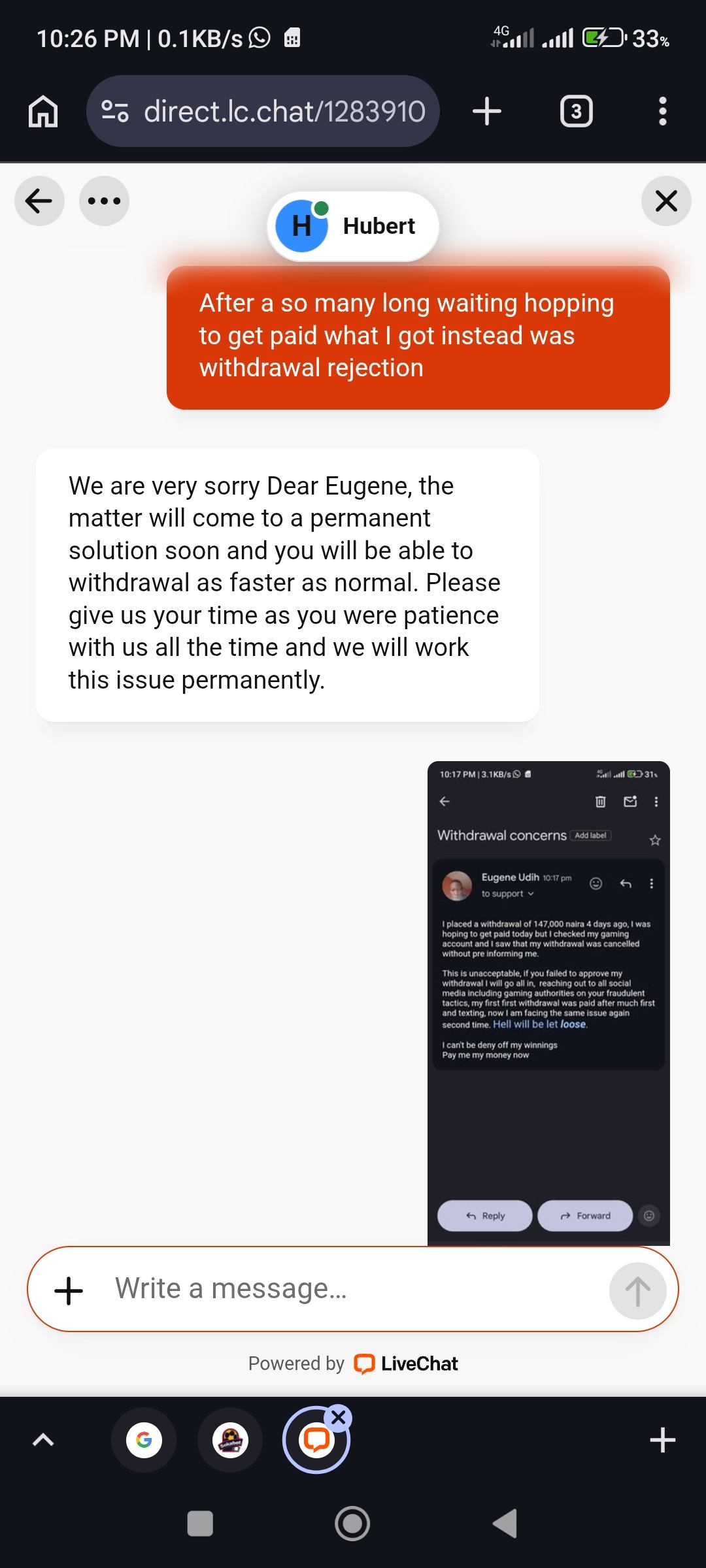Screen dimensions: 706x1568
Task: Send the message with arrow button
Action: [637, 1291]
